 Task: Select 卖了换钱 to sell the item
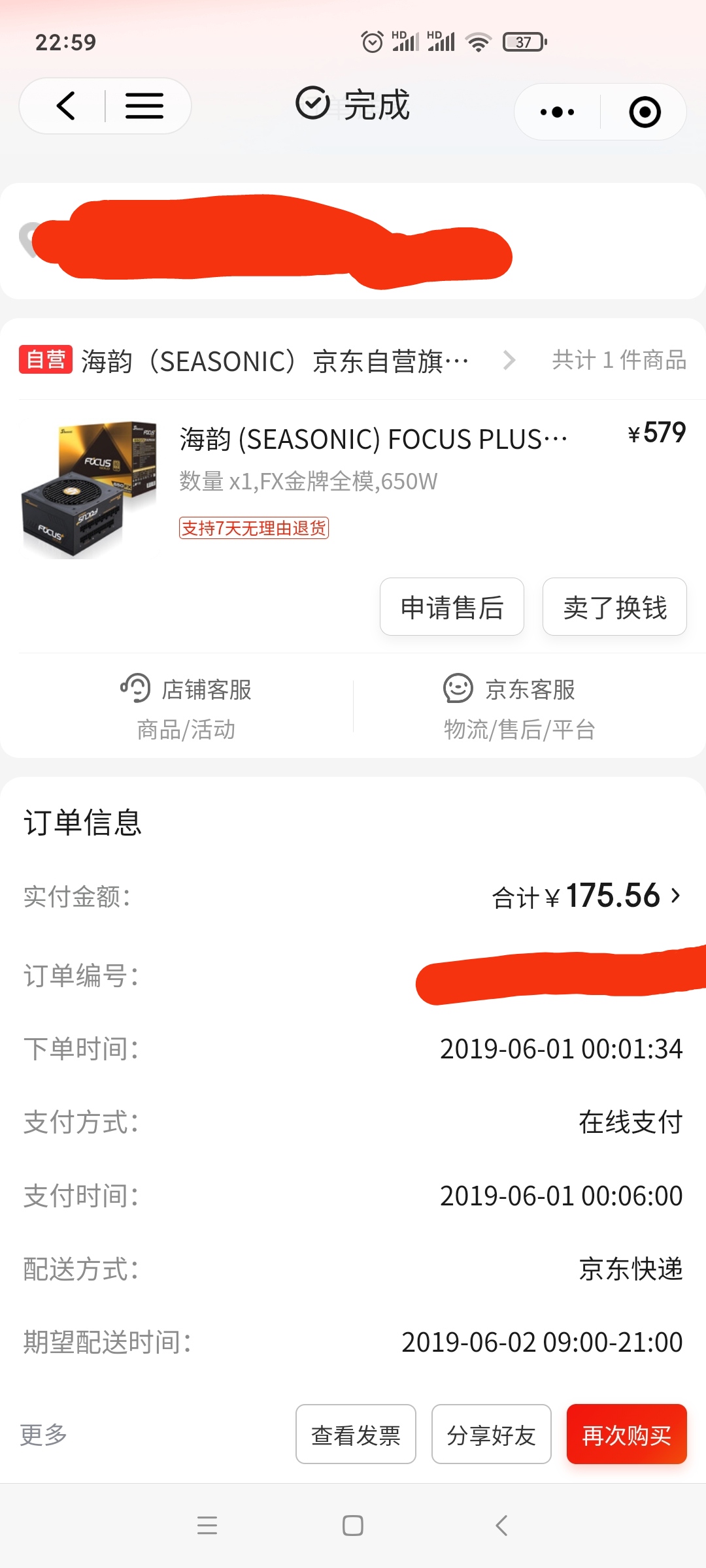point(614,607)
